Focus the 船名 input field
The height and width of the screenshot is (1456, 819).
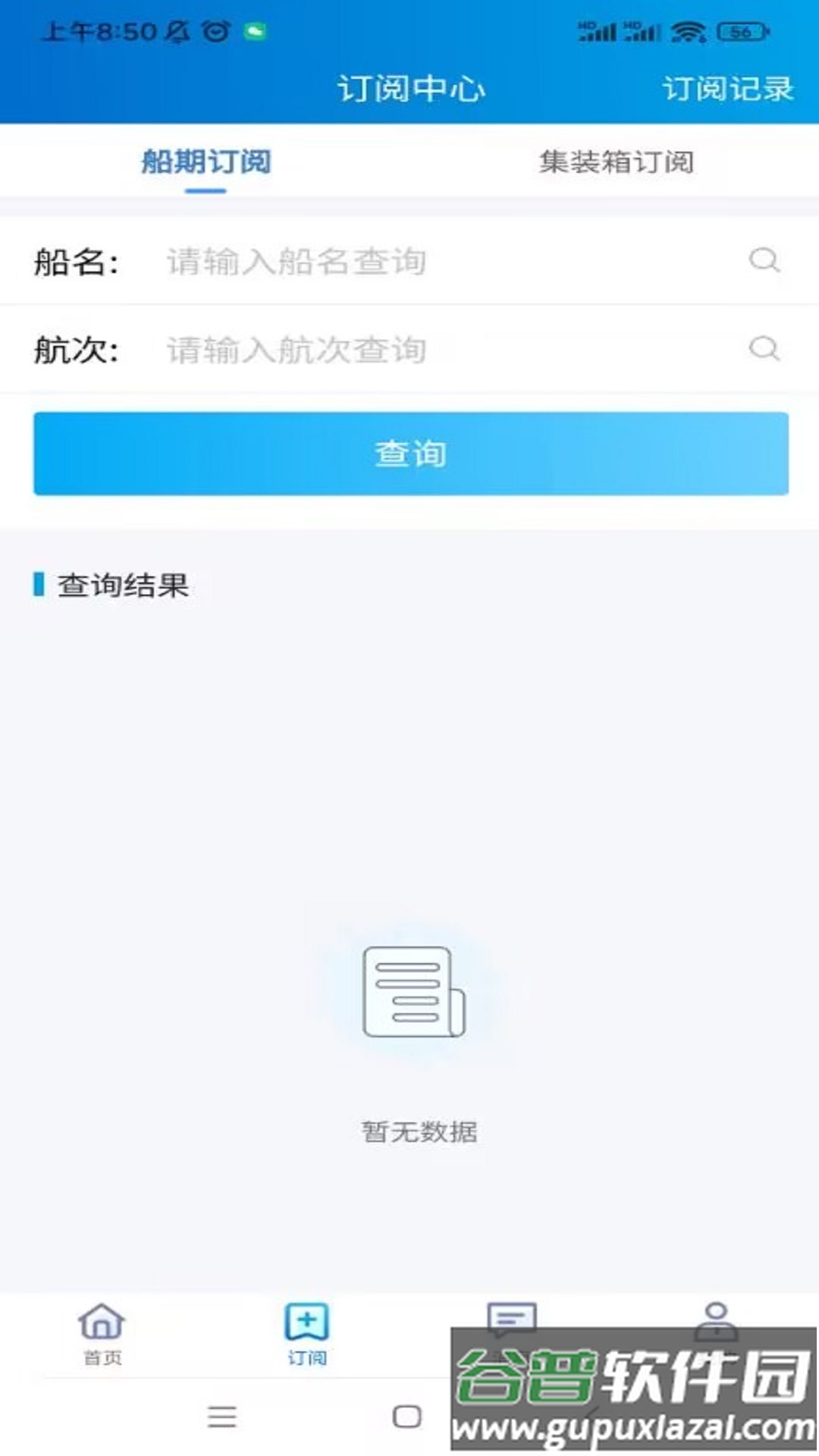point(440,262)
